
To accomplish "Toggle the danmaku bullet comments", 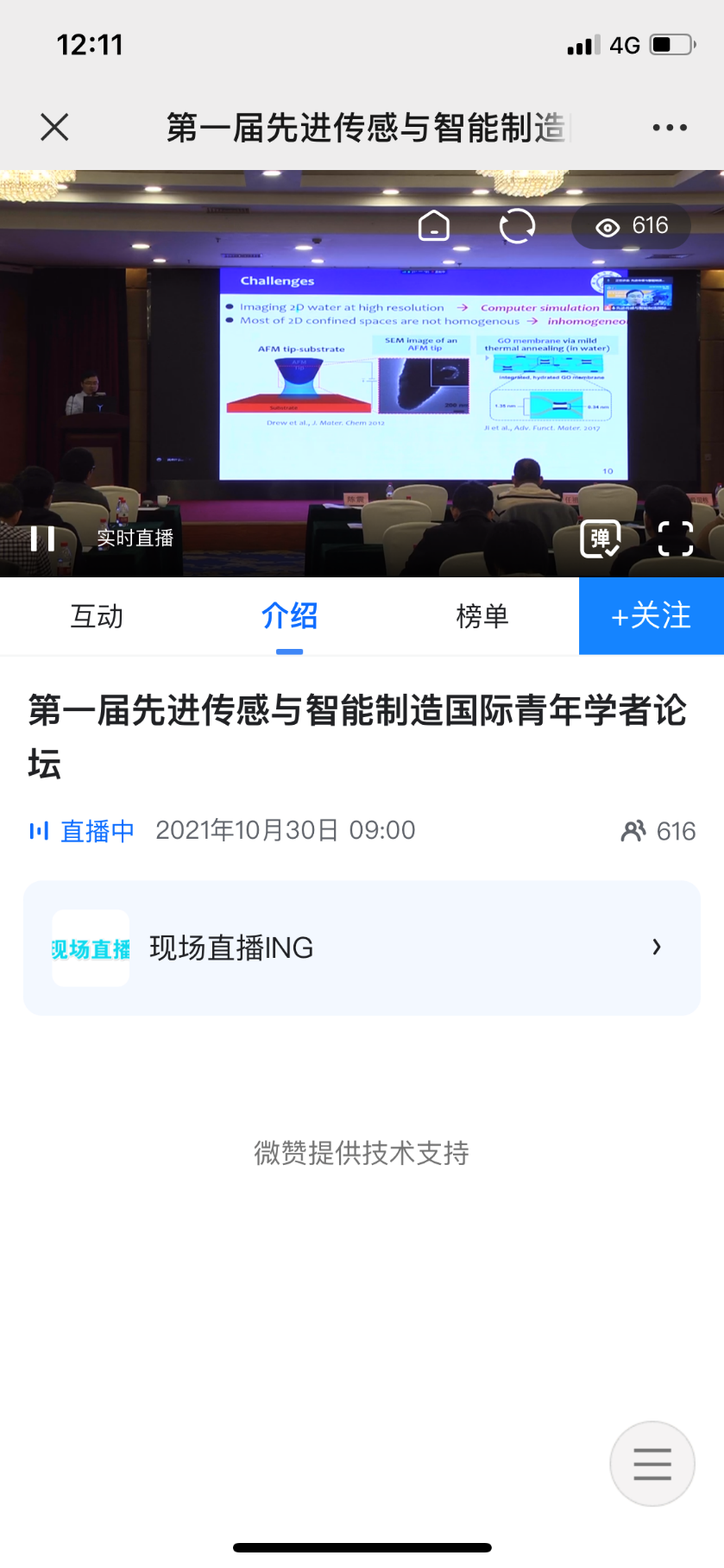I will click(x=601, y=538).
